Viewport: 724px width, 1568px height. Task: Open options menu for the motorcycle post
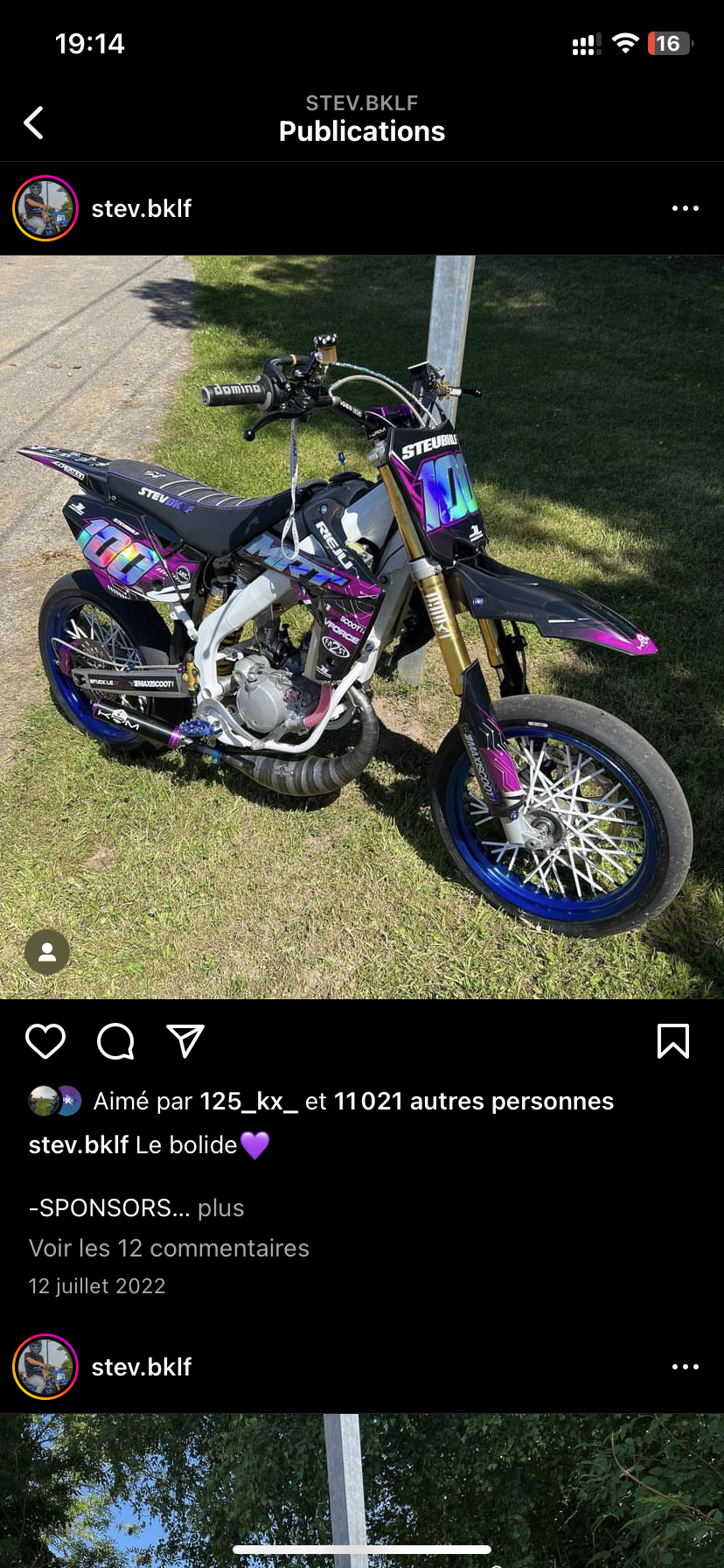pos(685,208)
